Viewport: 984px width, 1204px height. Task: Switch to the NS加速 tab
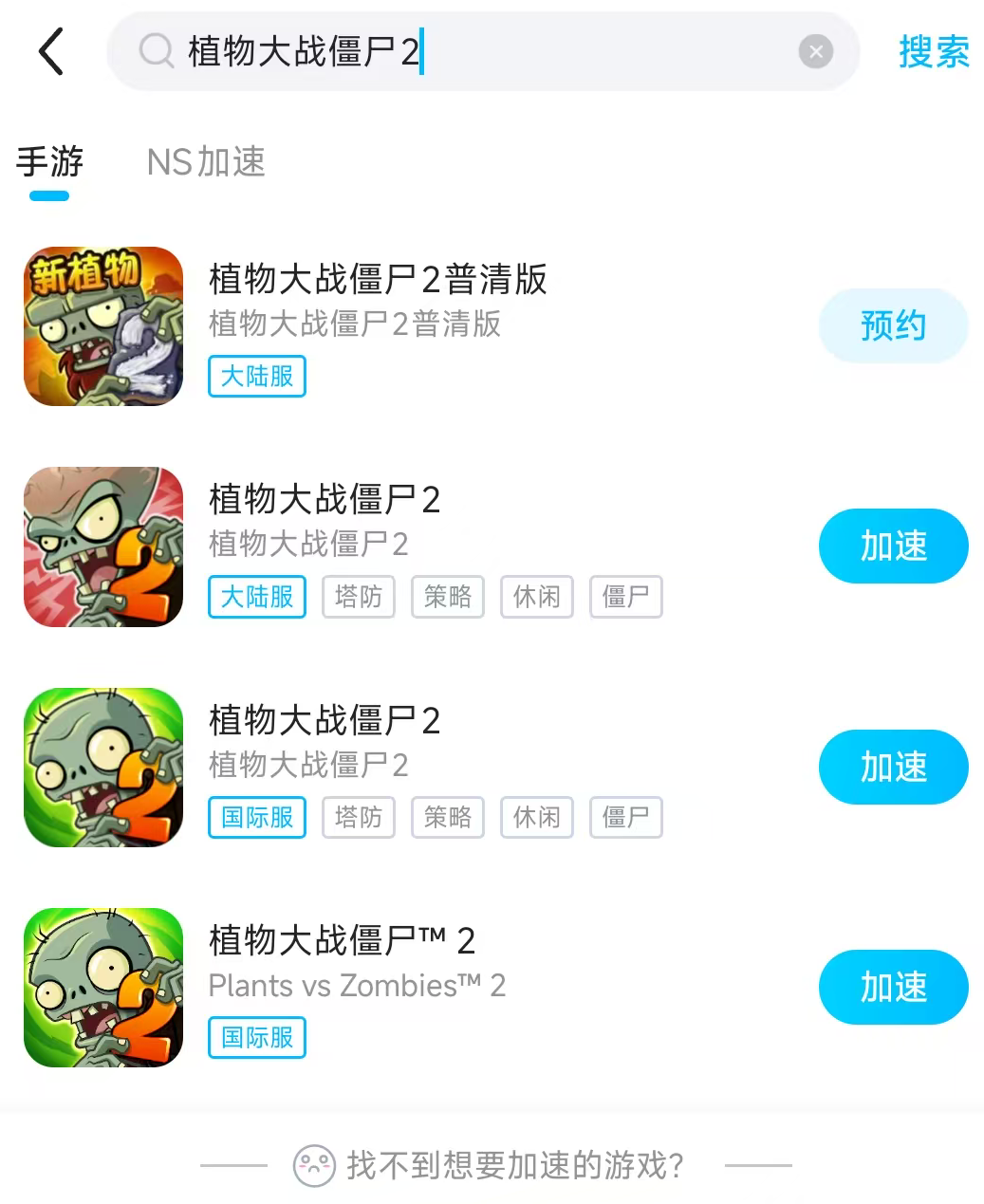[x=206, y=162]
